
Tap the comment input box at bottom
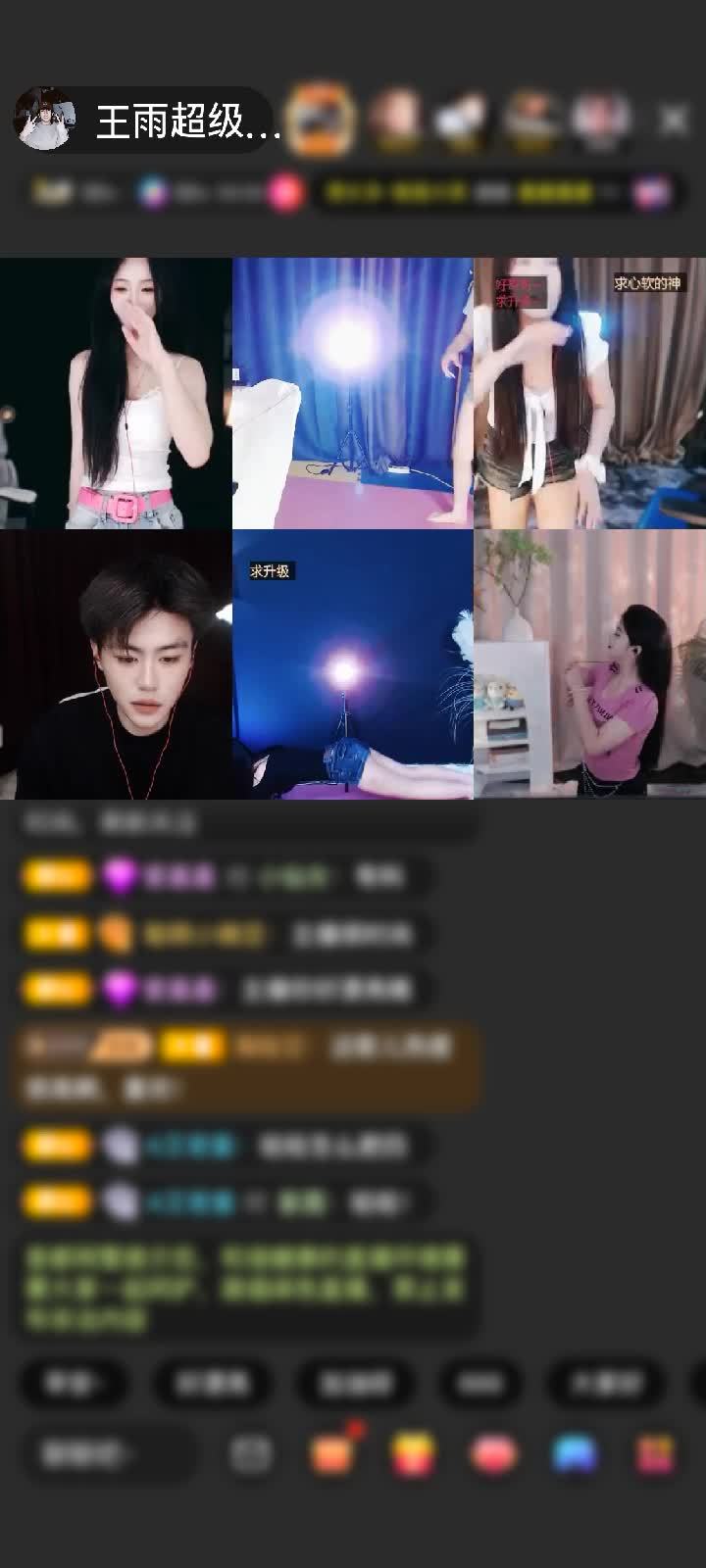coord(108,1454)
